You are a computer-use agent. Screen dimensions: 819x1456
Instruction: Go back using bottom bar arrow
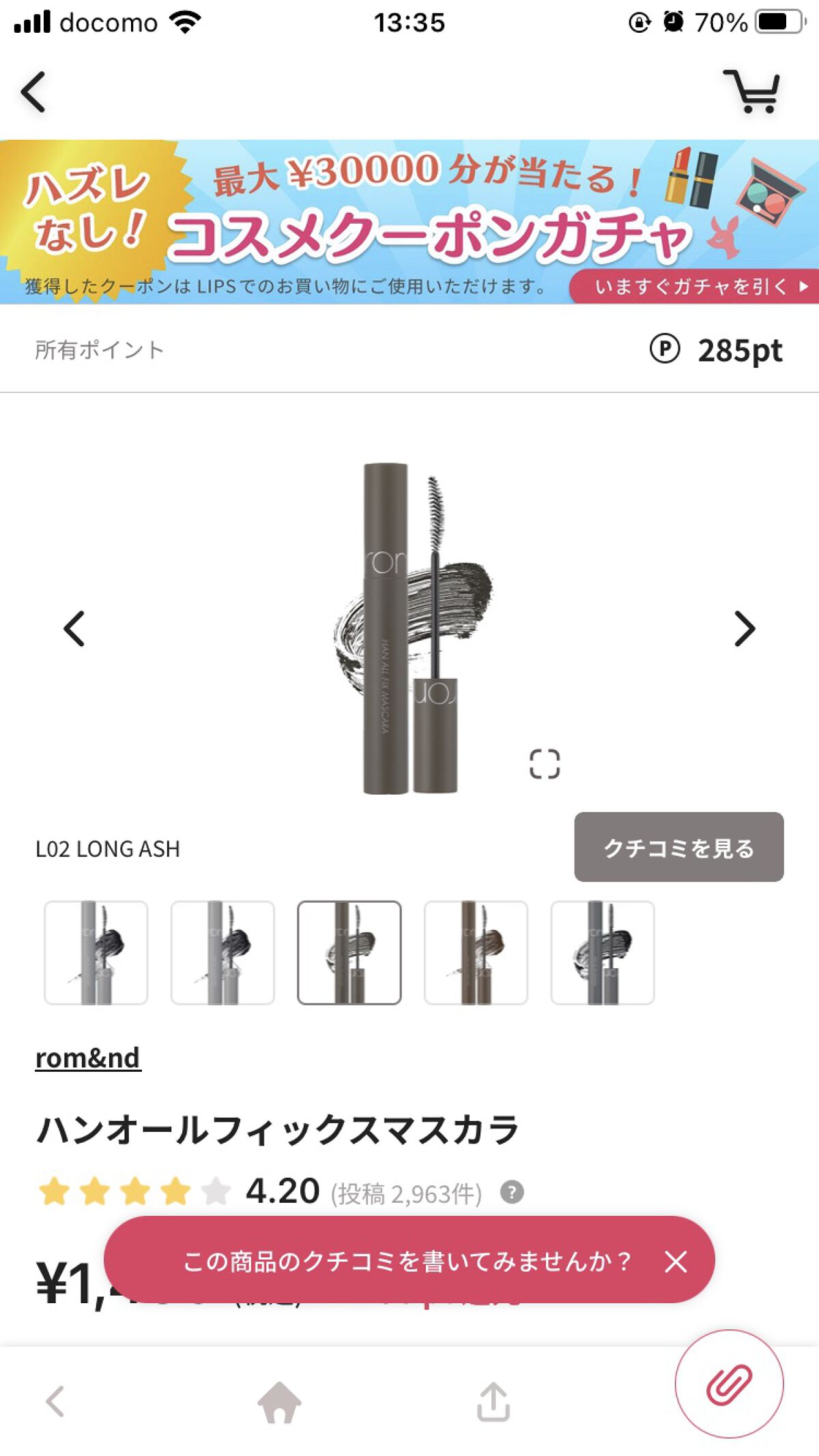(x=55, y=1402)
